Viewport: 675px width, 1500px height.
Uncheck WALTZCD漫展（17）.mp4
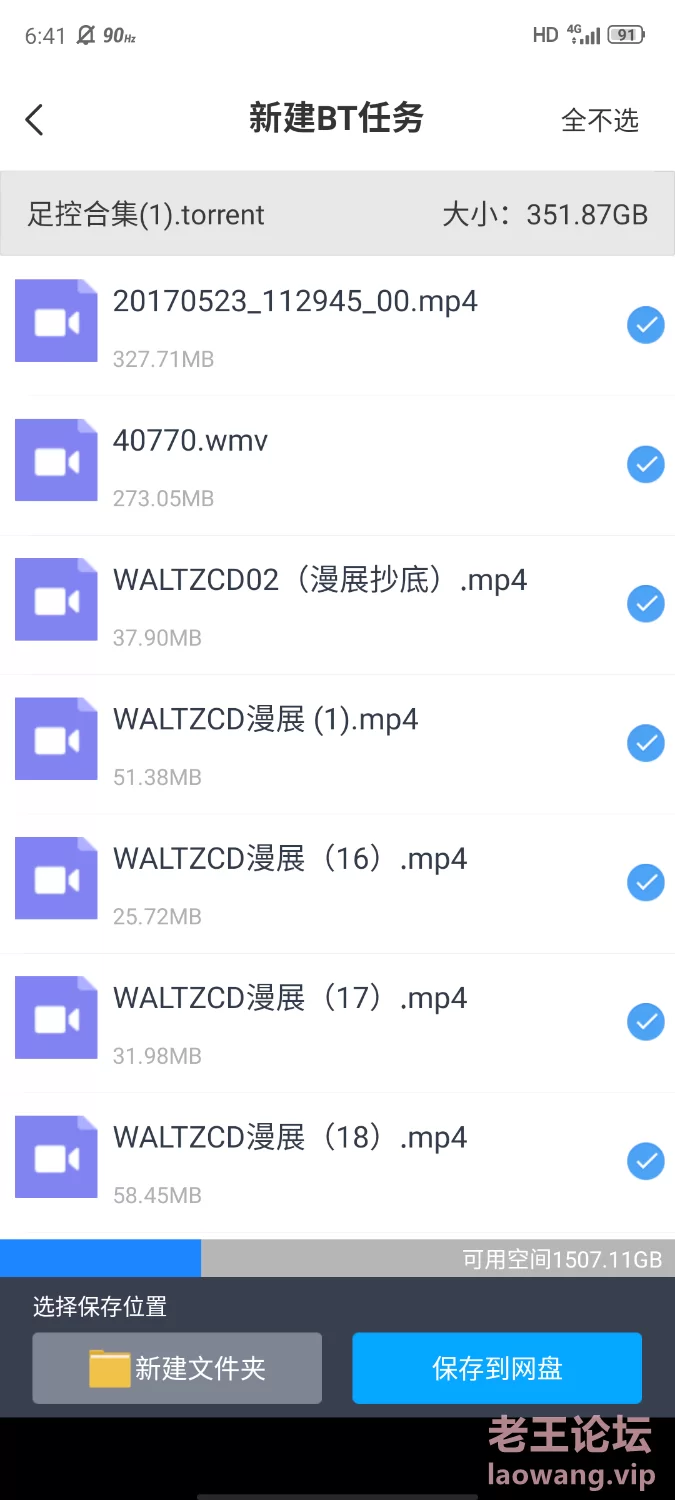646,1022
